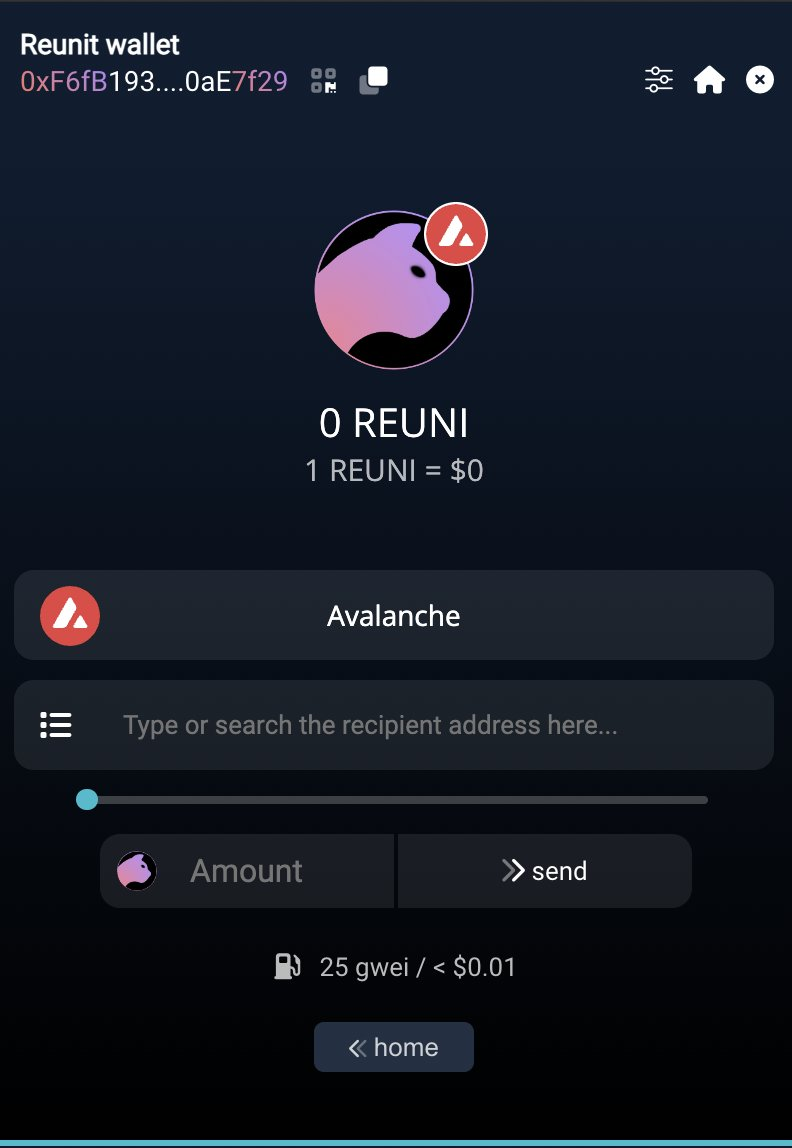Open the QR code for the wallet address
Screen dimensions: 792x1148
click(x=322, y=80)
